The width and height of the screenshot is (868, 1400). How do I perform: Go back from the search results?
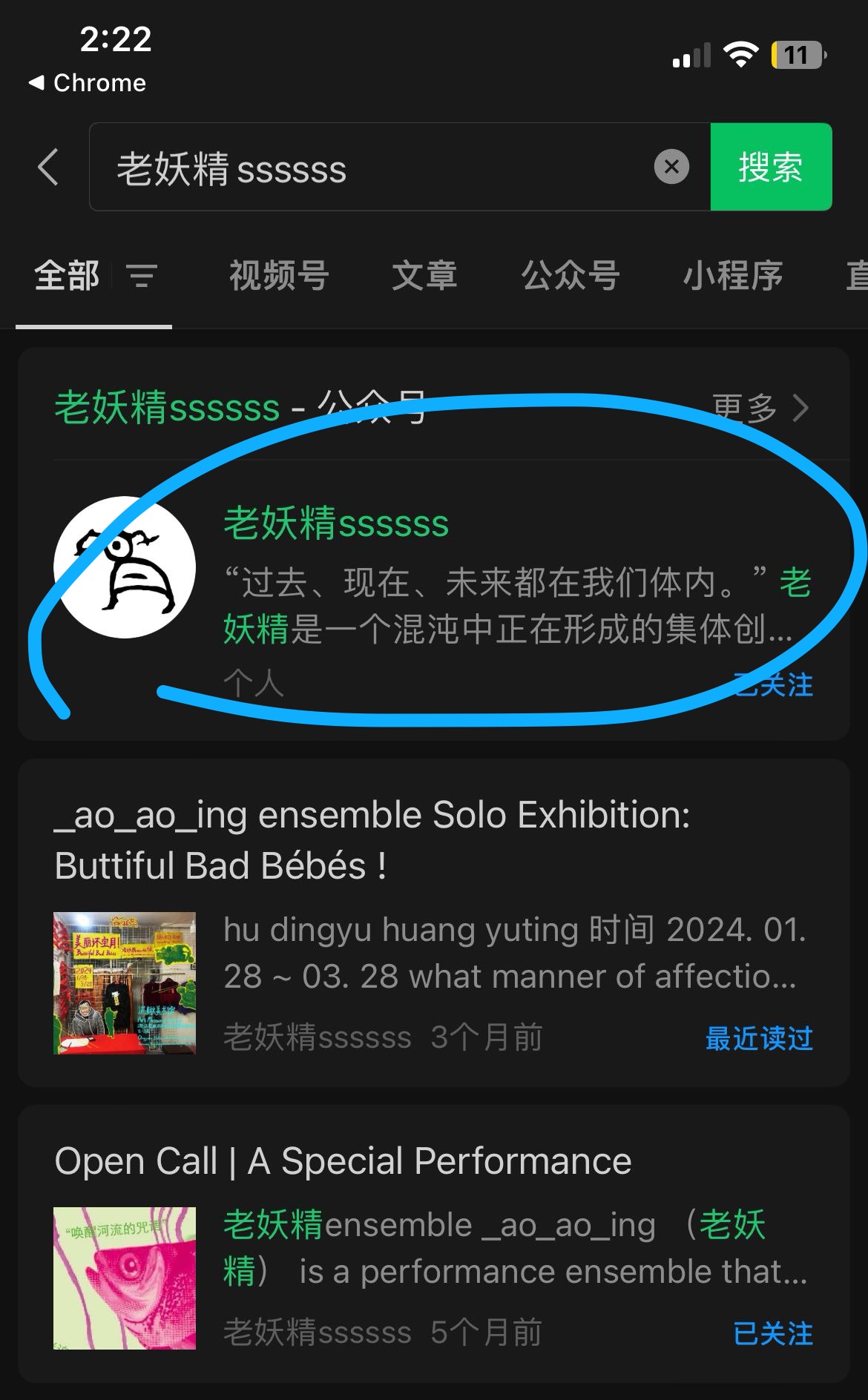click(x=49, y=167)
